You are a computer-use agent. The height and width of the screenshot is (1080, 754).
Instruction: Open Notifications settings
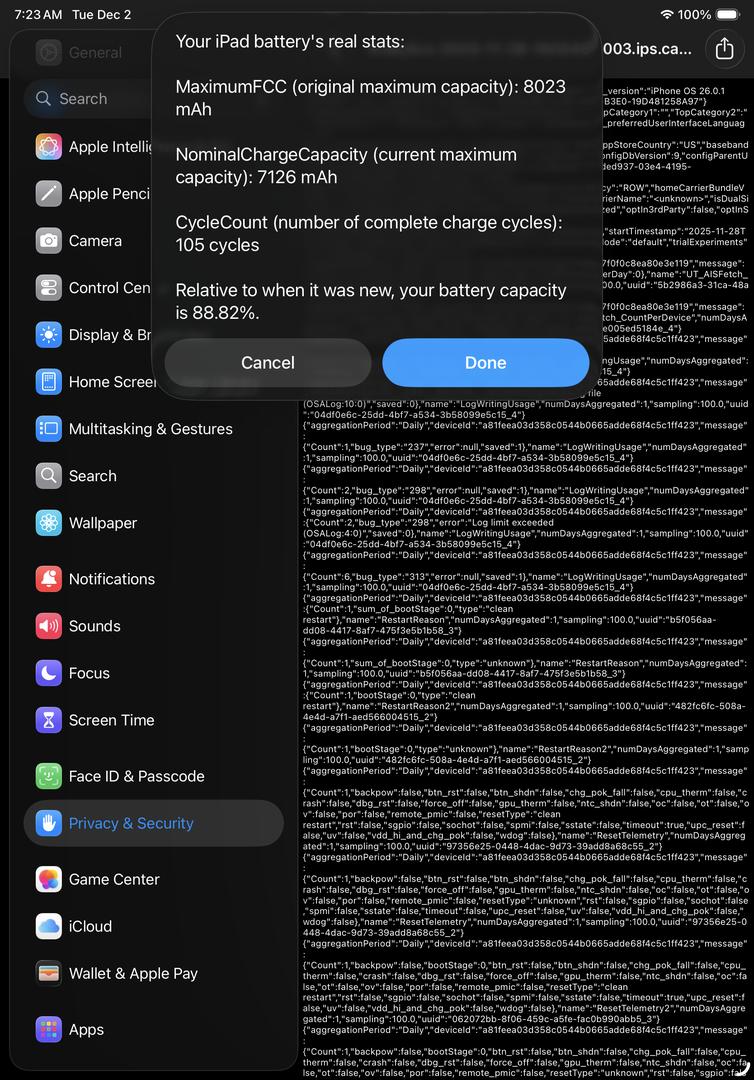(x=111, y=579)
